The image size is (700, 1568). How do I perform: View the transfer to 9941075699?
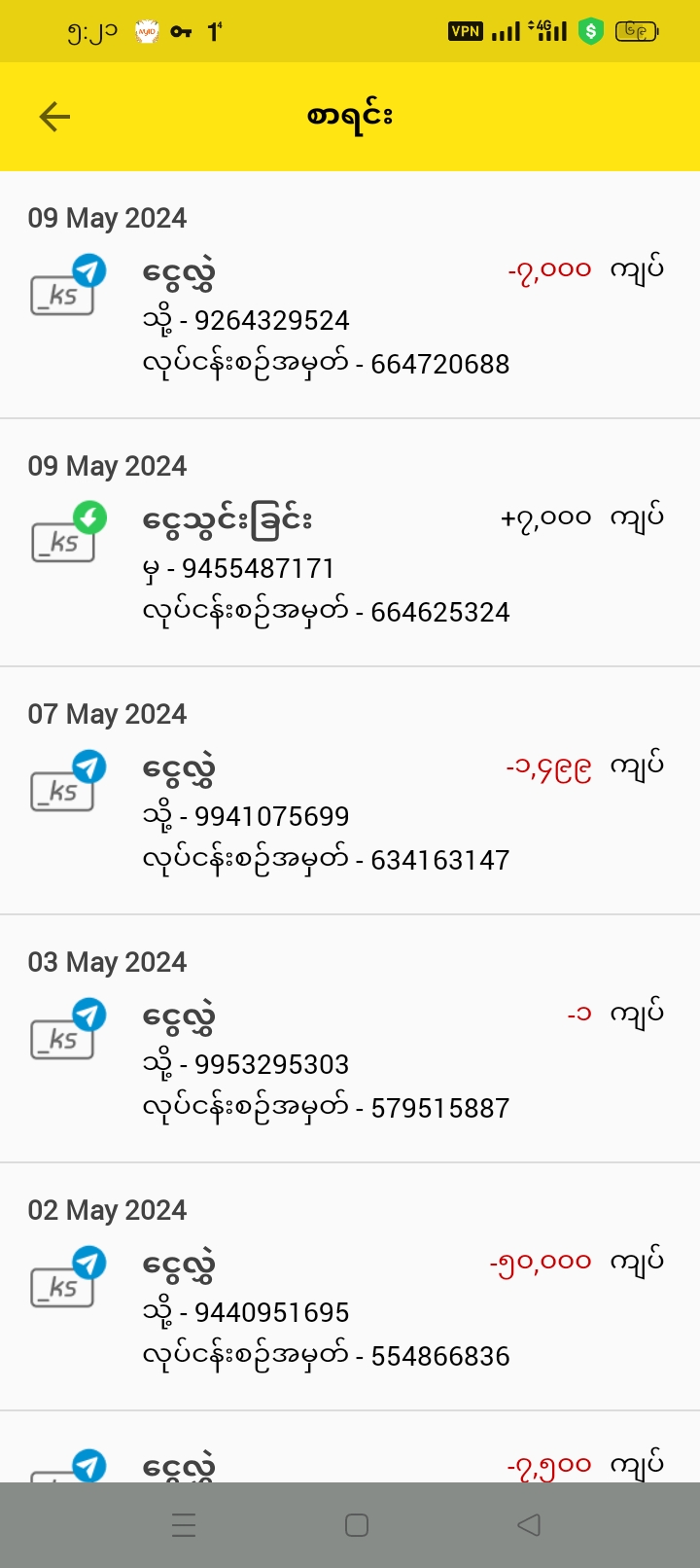[350, 812]
